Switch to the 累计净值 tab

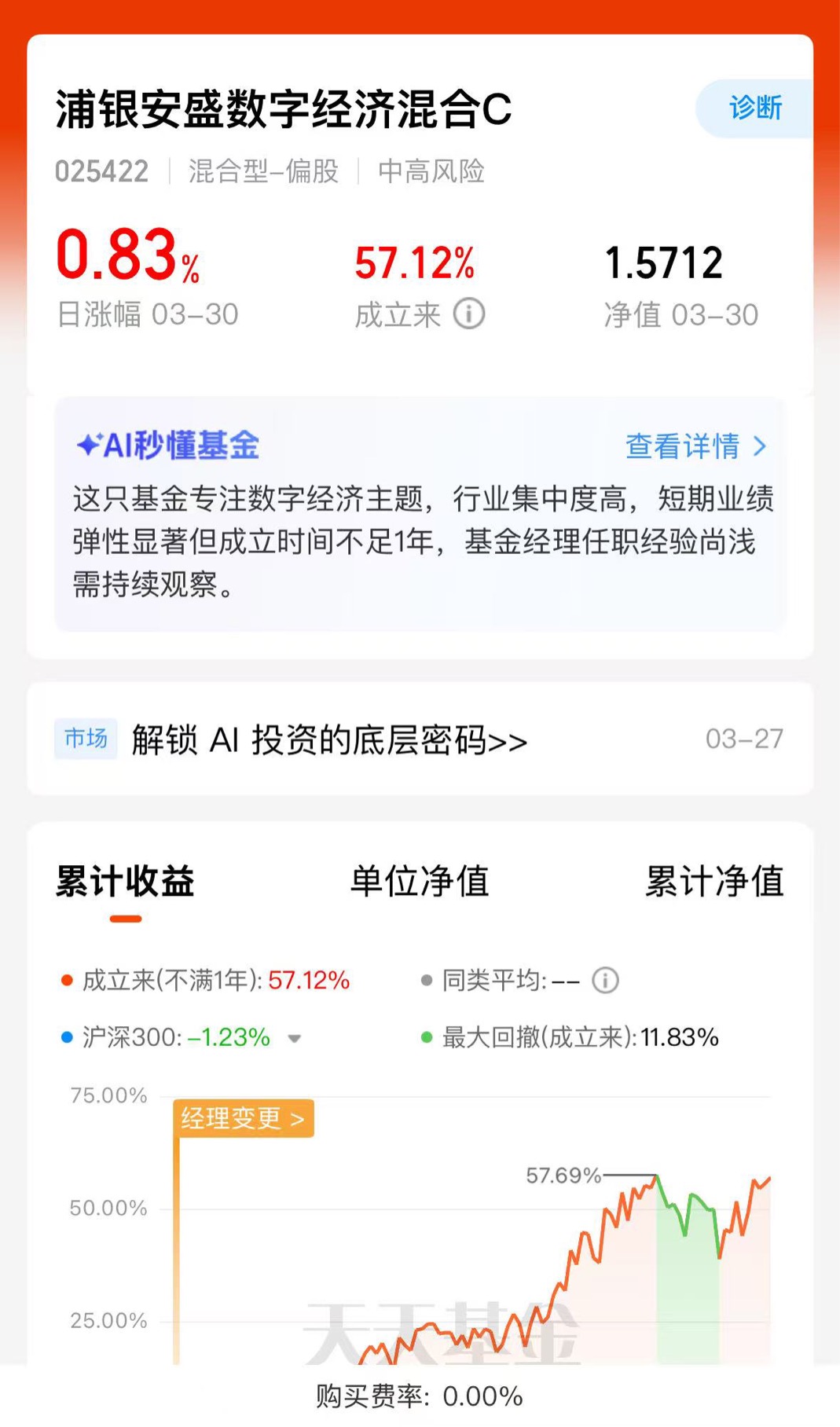click(x=714, y=881)
